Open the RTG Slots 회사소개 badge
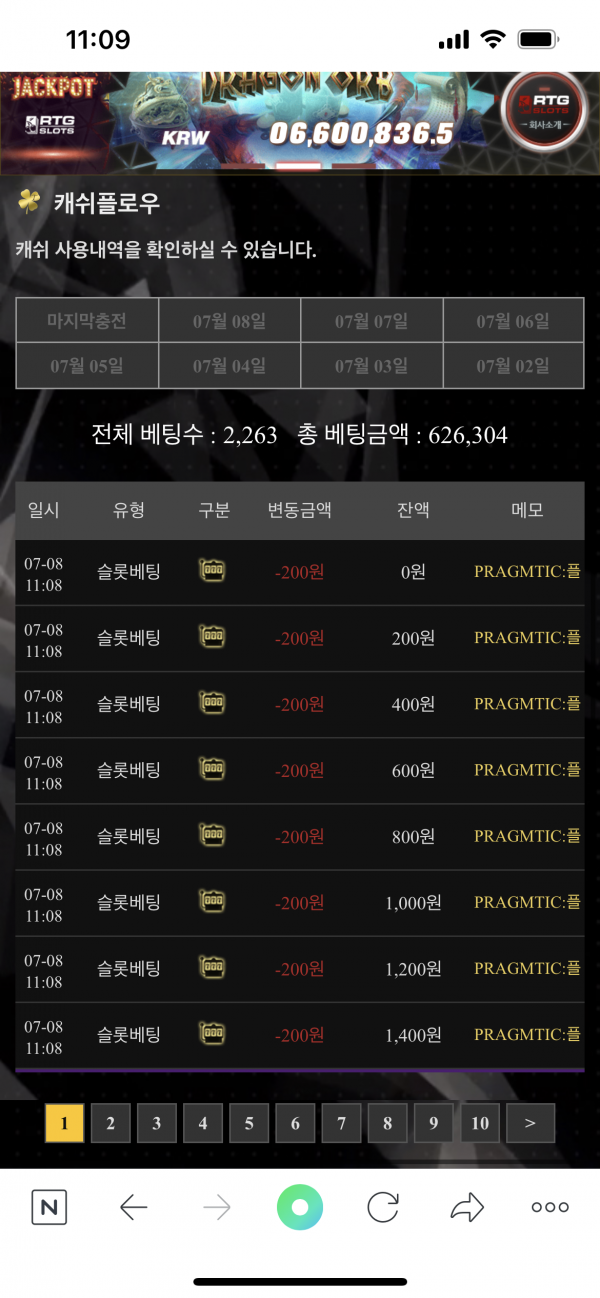600x1298 pixels. click(545, 110)
